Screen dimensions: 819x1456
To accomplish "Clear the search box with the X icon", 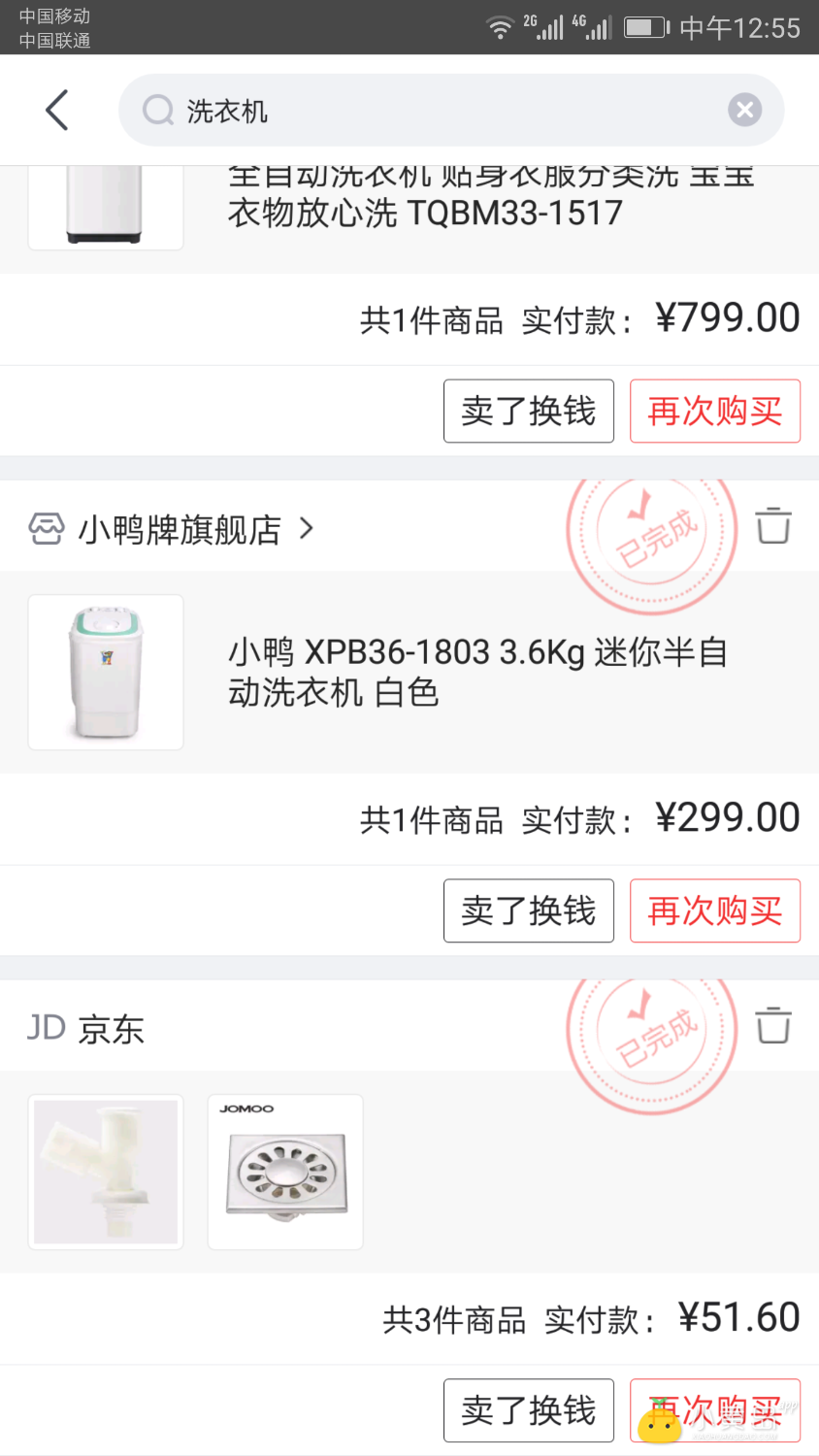I will tap(744, 110).
